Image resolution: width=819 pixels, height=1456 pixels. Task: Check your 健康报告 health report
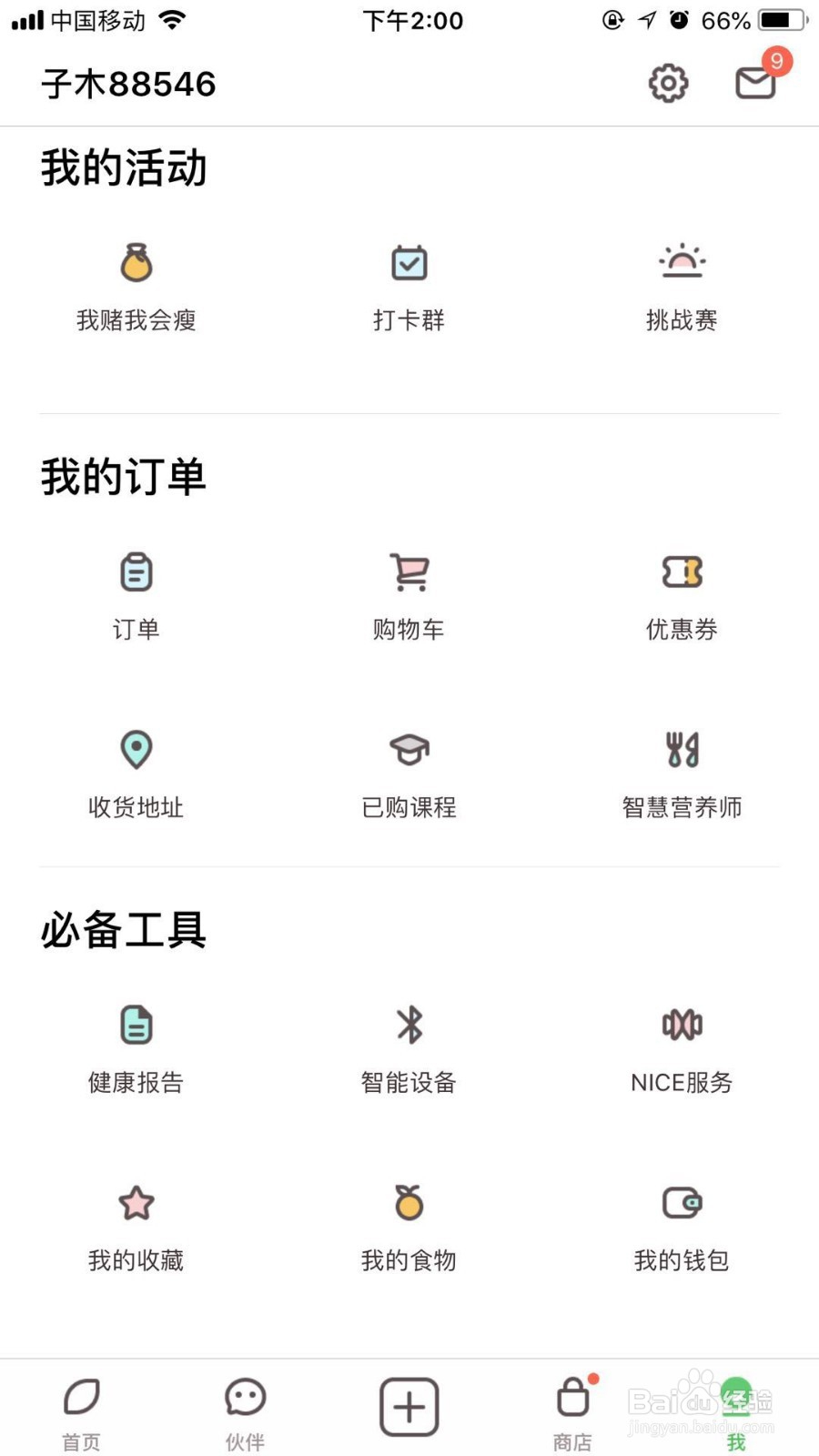pos(136,1045)
